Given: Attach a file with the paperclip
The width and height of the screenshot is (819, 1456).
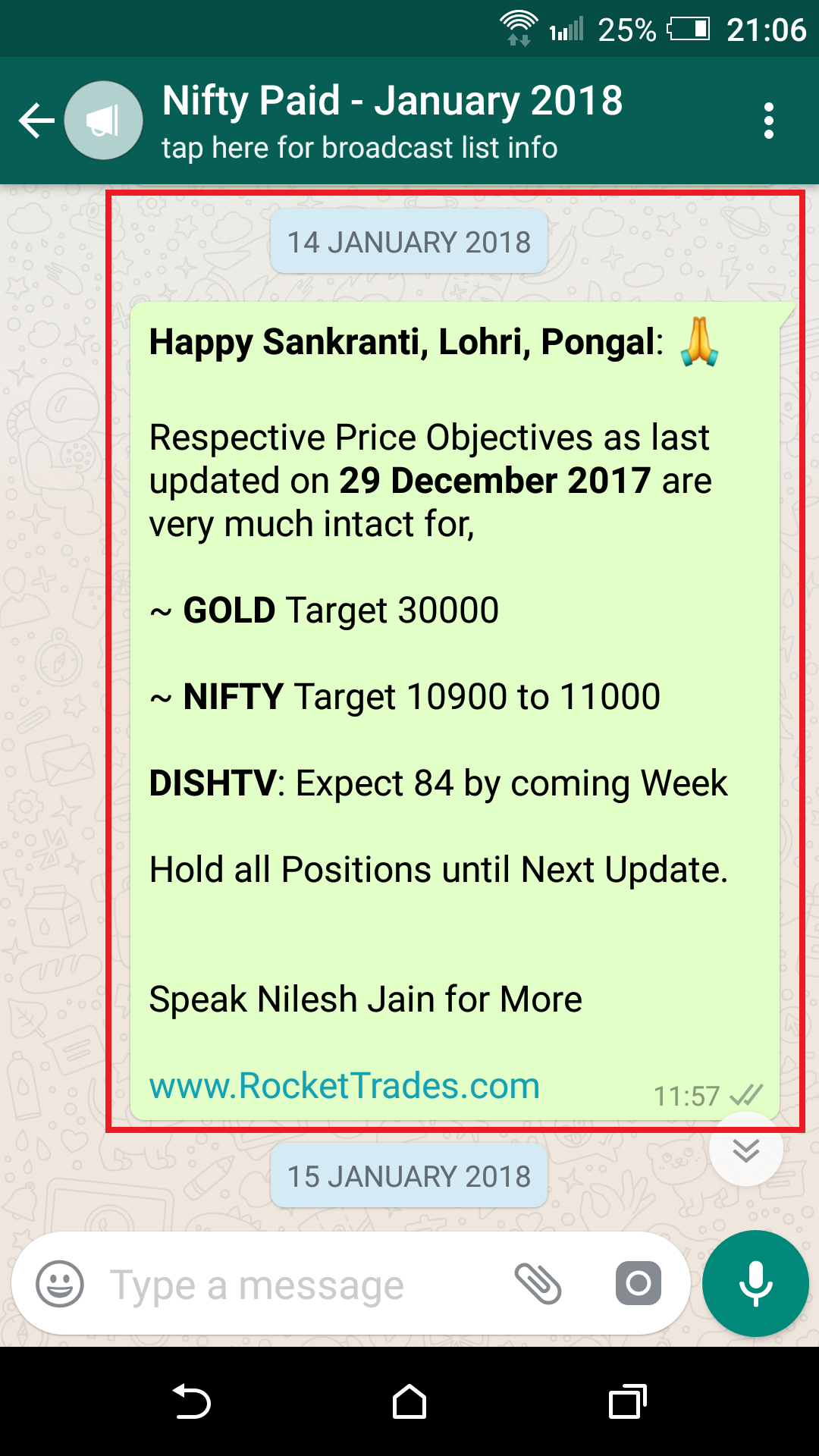Looking at the screenshot, I should point(538,1284).
